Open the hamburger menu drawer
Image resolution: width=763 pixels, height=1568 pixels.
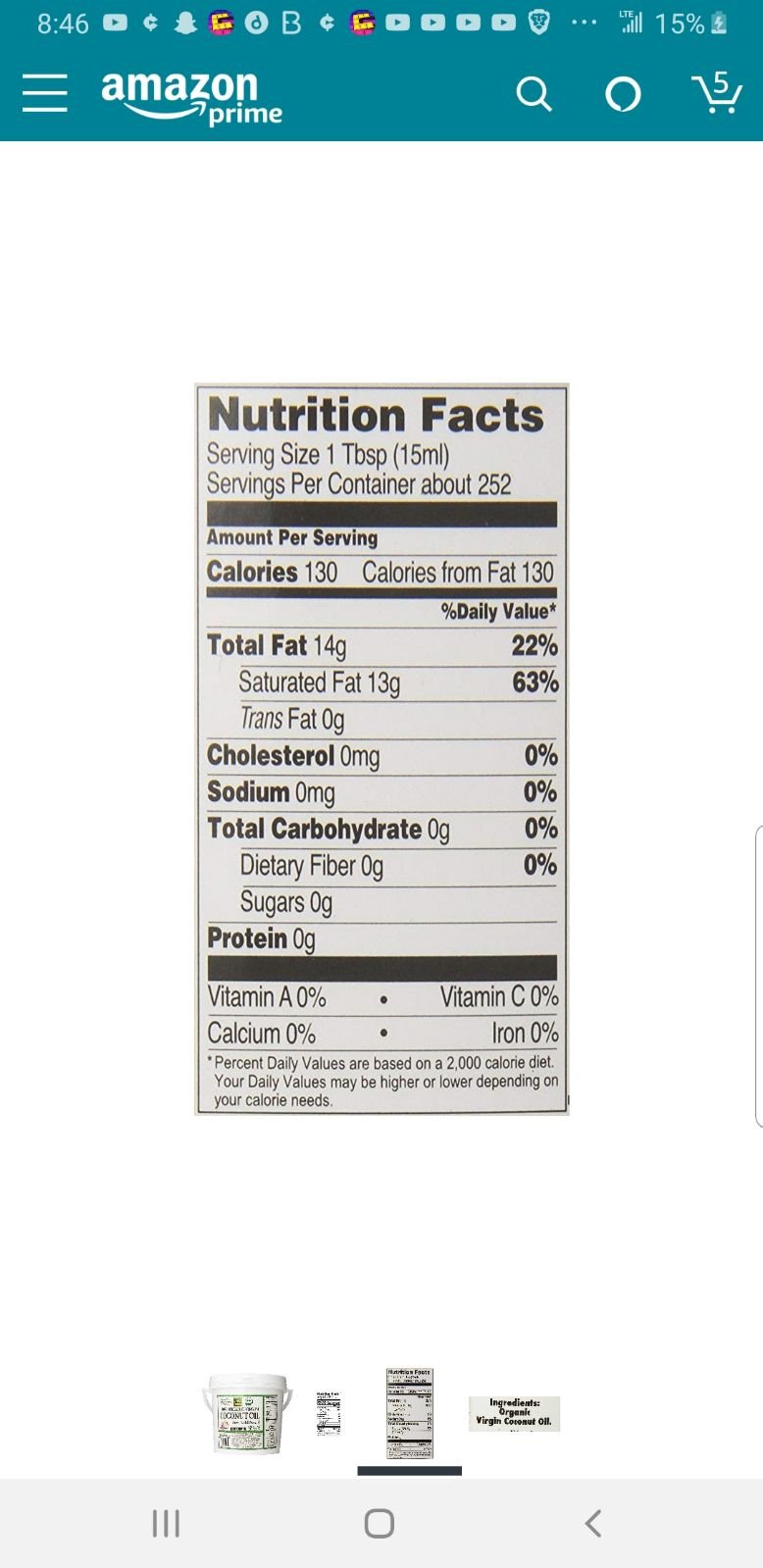click(x=45, y=93)
